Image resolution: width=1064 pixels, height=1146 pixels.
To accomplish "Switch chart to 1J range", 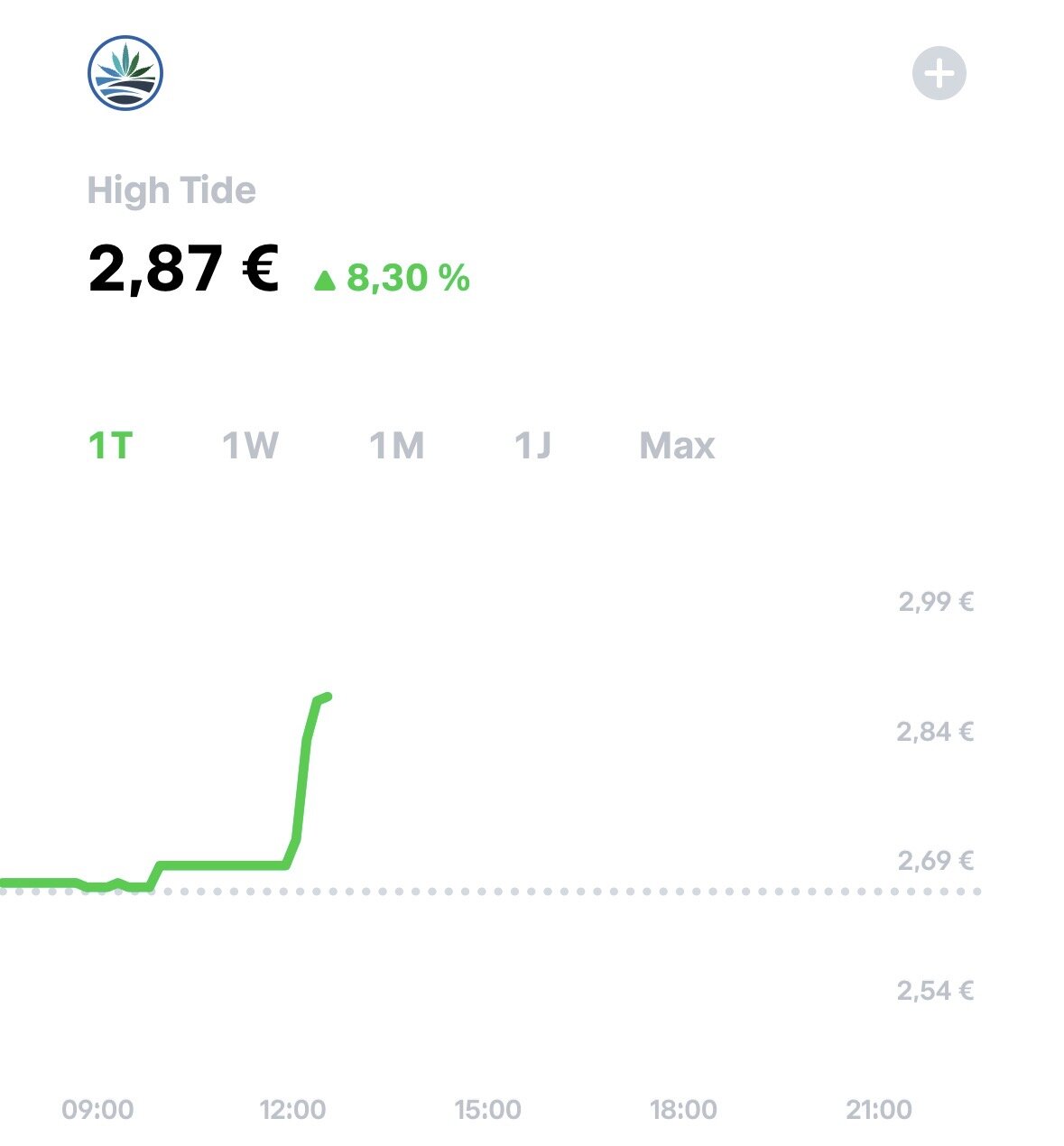I will [532, 446].
